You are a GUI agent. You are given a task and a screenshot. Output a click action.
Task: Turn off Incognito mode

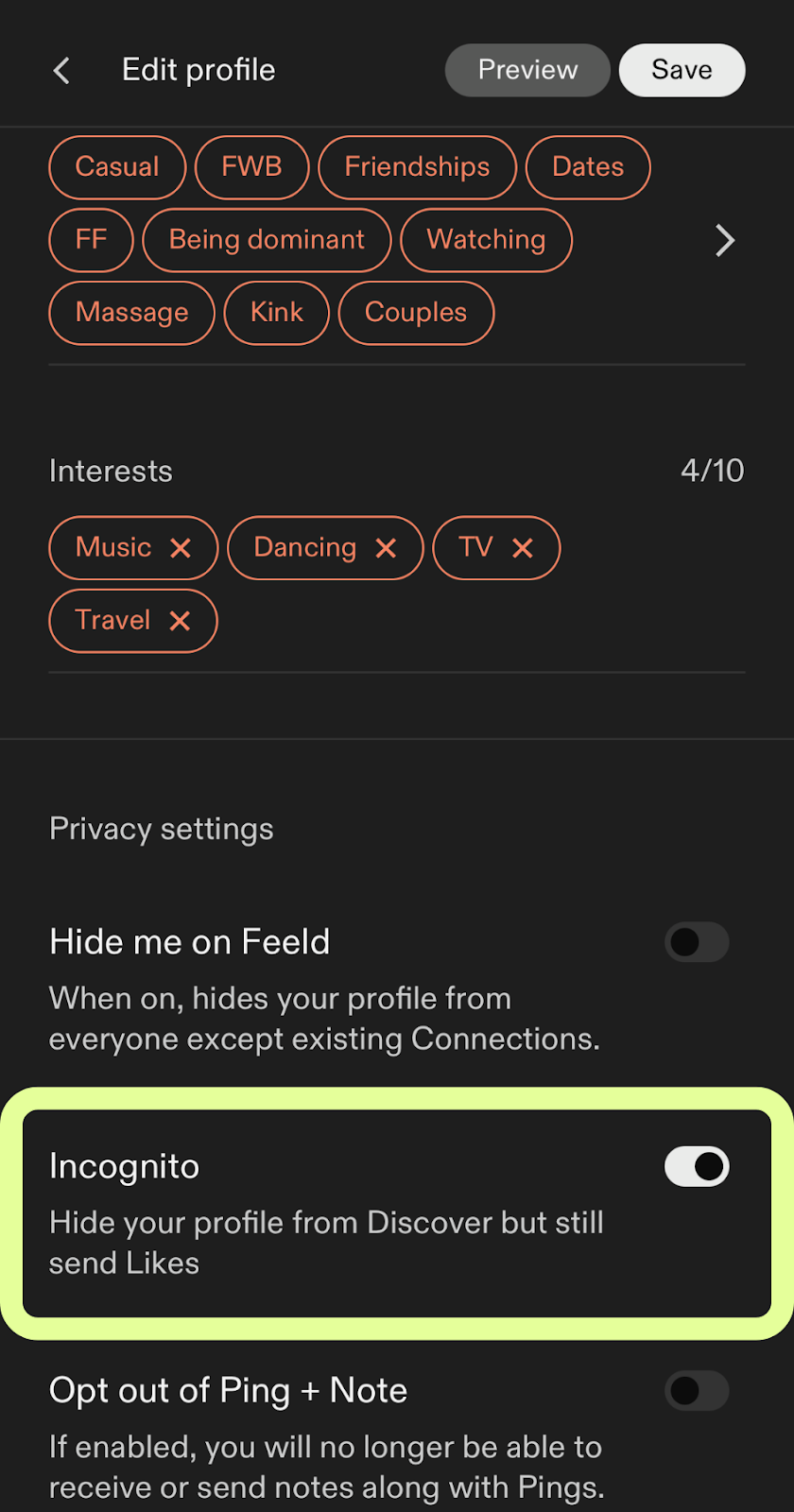pos(697,1166)
